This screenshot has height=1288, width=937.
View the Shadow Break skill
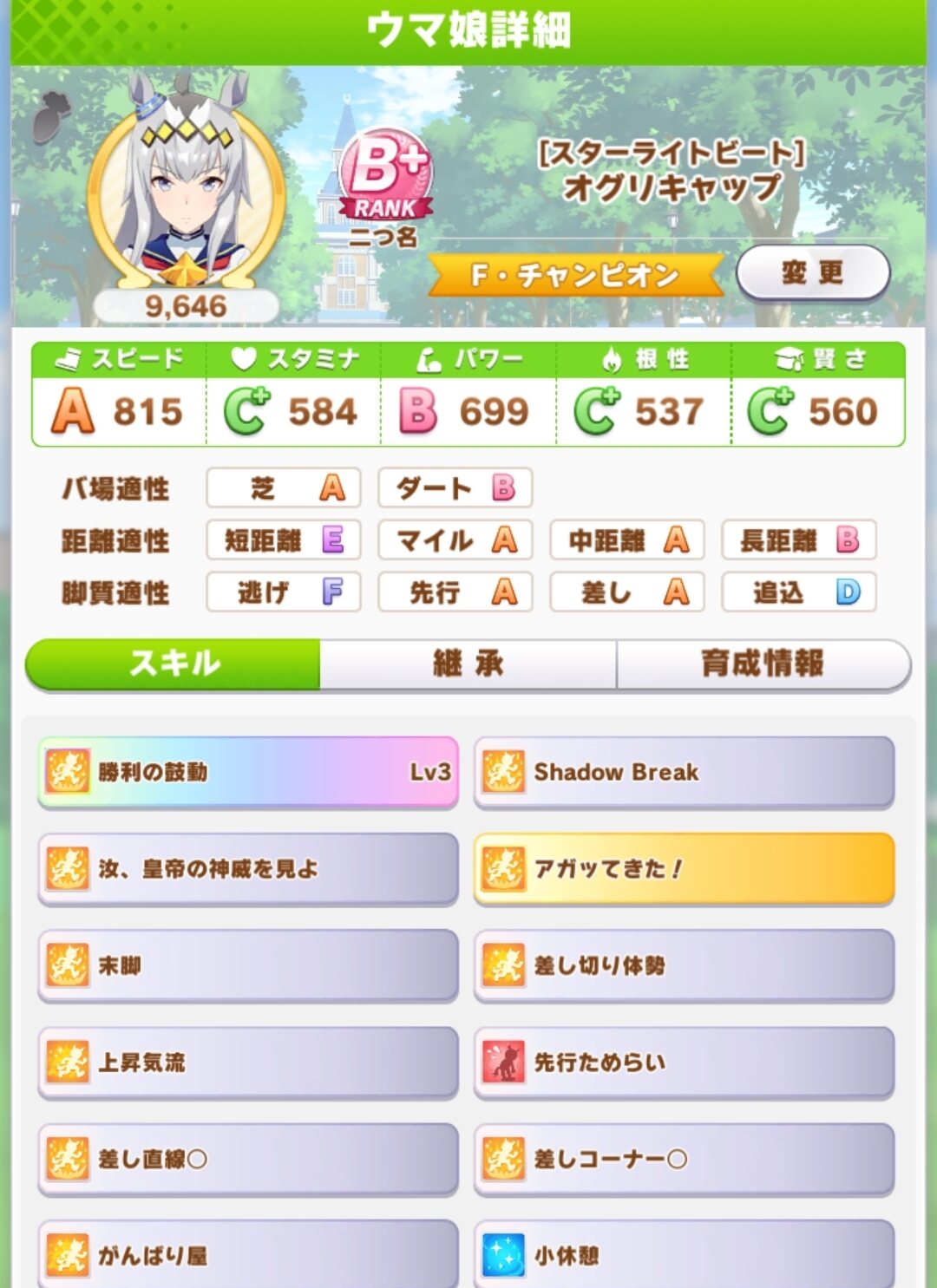click(684, 772)
